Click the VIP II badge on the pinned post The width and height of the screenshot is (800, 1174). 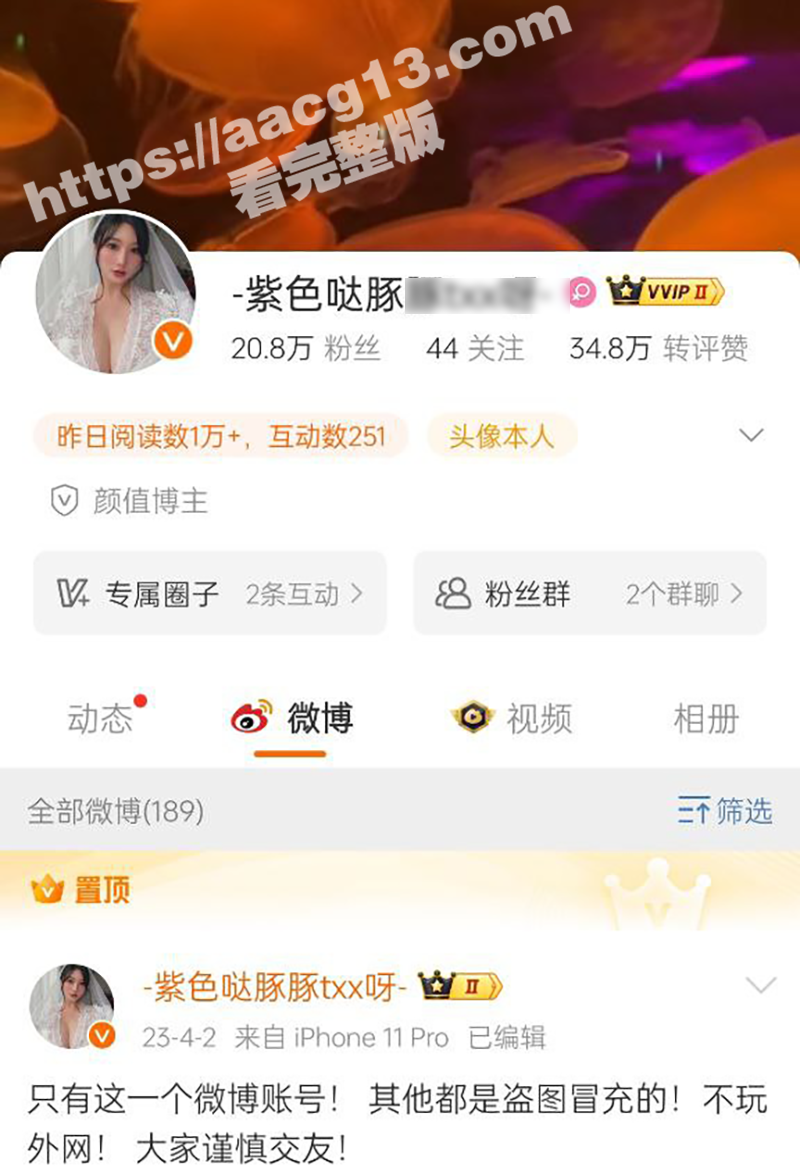(462, 983)
